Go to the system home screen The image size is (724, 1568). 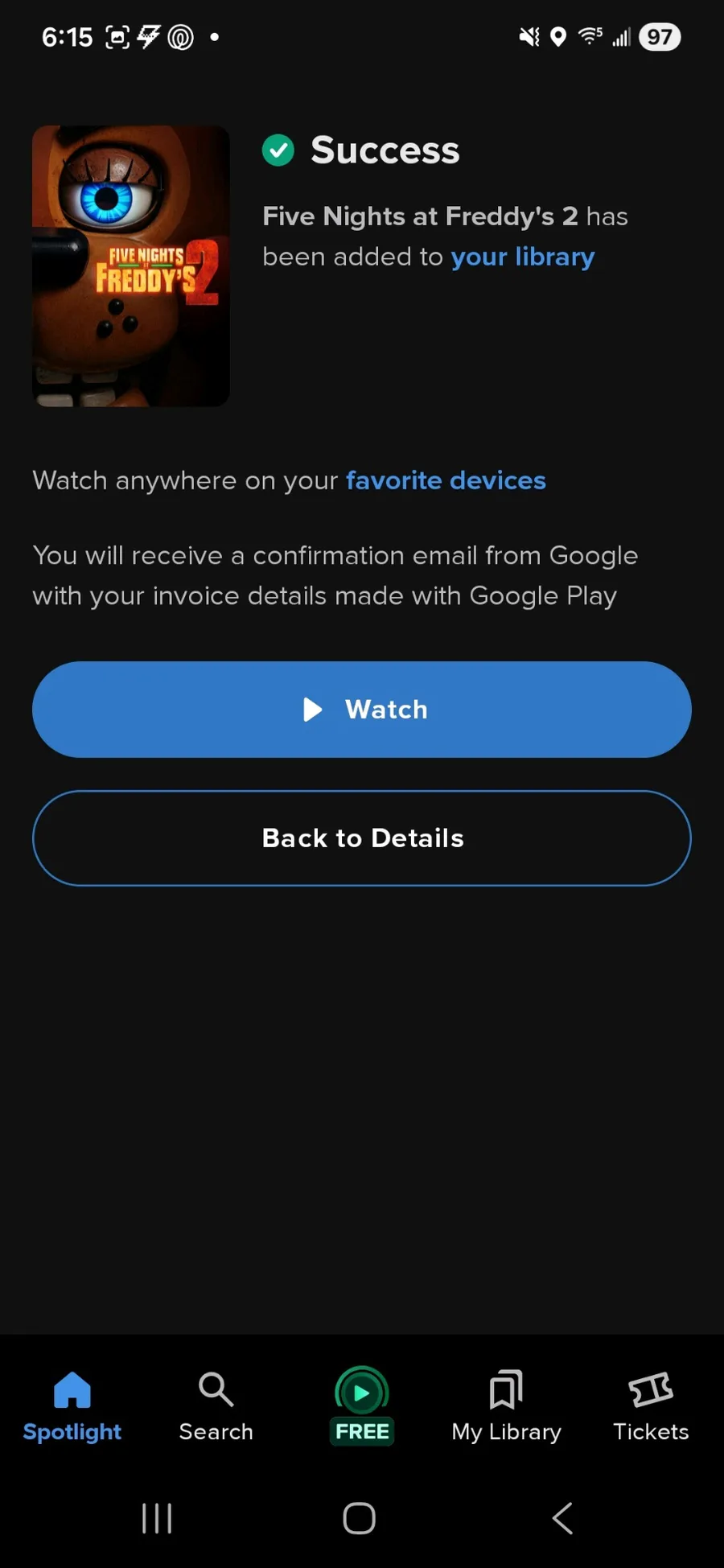tap(360, 1518)
